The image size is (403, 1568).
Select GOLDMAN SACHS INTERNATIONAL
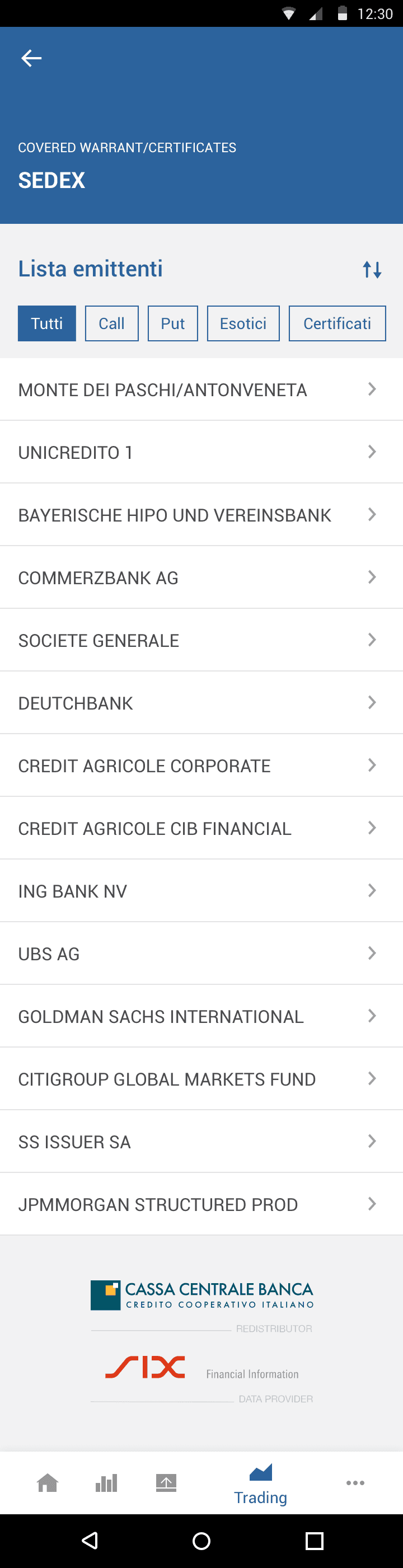click(201, 1017)
